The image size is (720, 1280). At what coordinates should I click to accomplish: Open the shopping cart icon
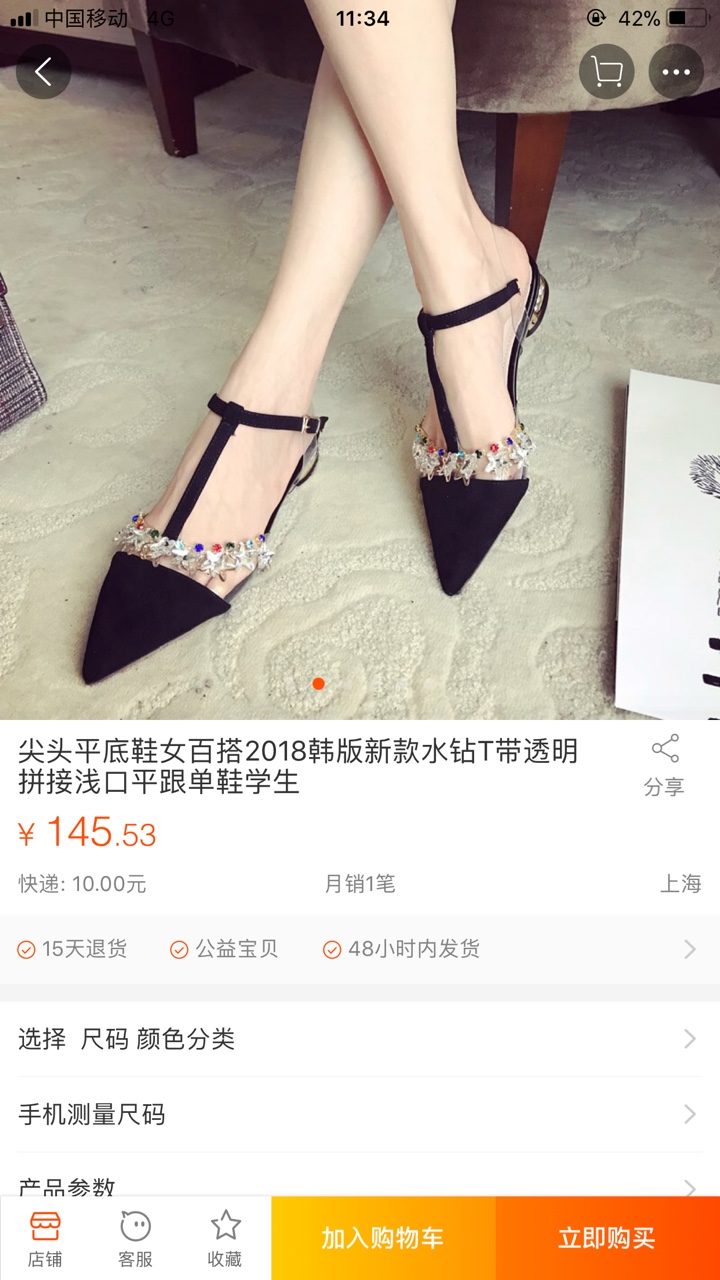[607, 71]
